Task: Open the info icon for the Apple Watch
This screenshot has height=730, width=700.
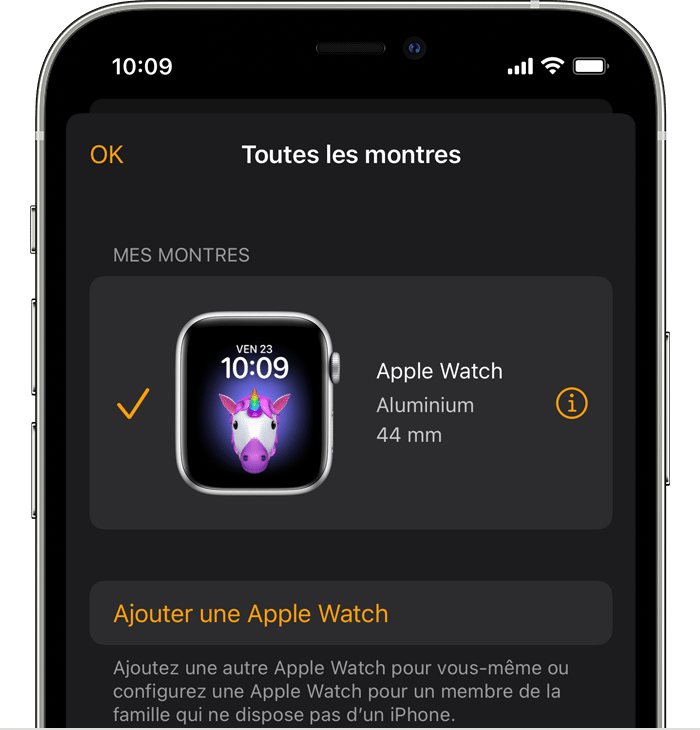Action: coord(572,403)
